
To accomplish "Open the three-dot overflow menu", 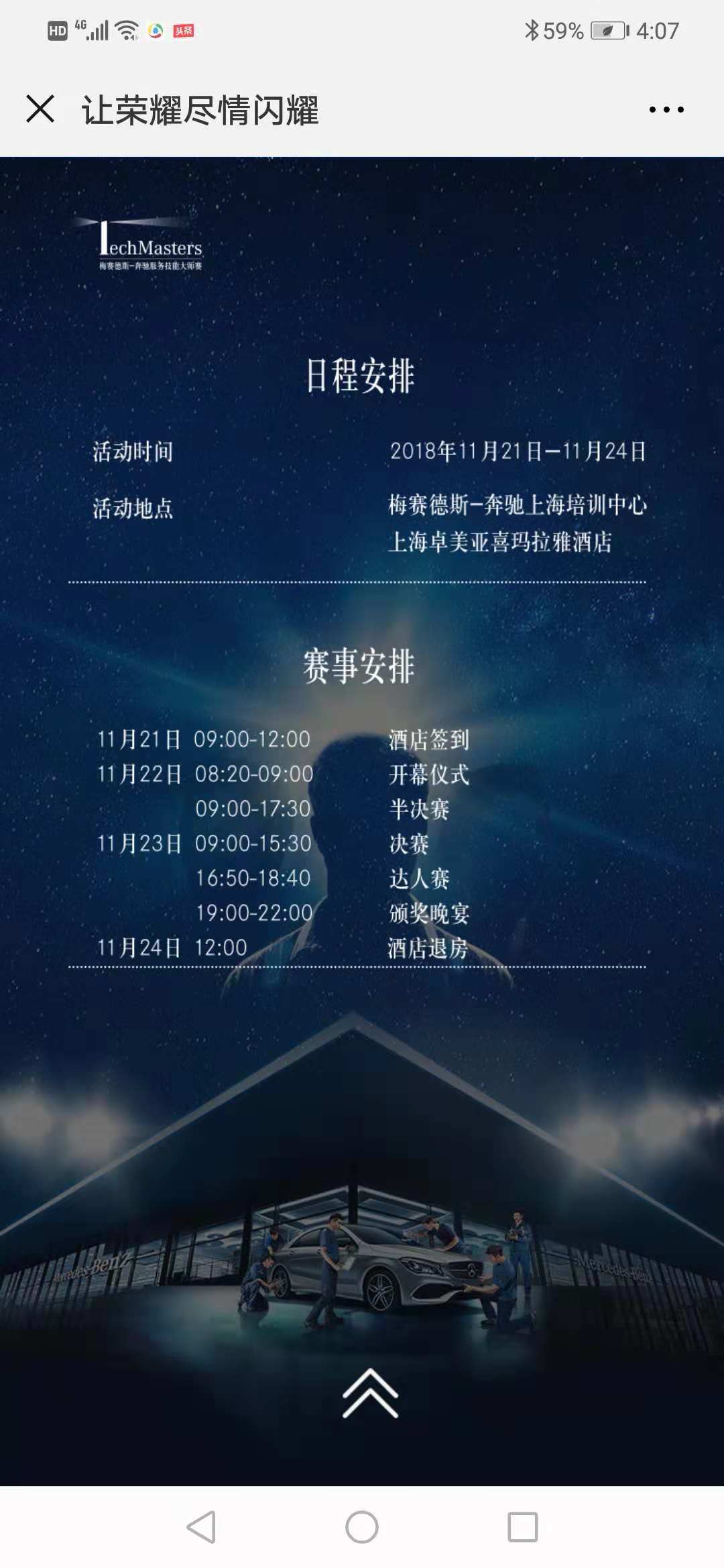I will coord(666,109).
